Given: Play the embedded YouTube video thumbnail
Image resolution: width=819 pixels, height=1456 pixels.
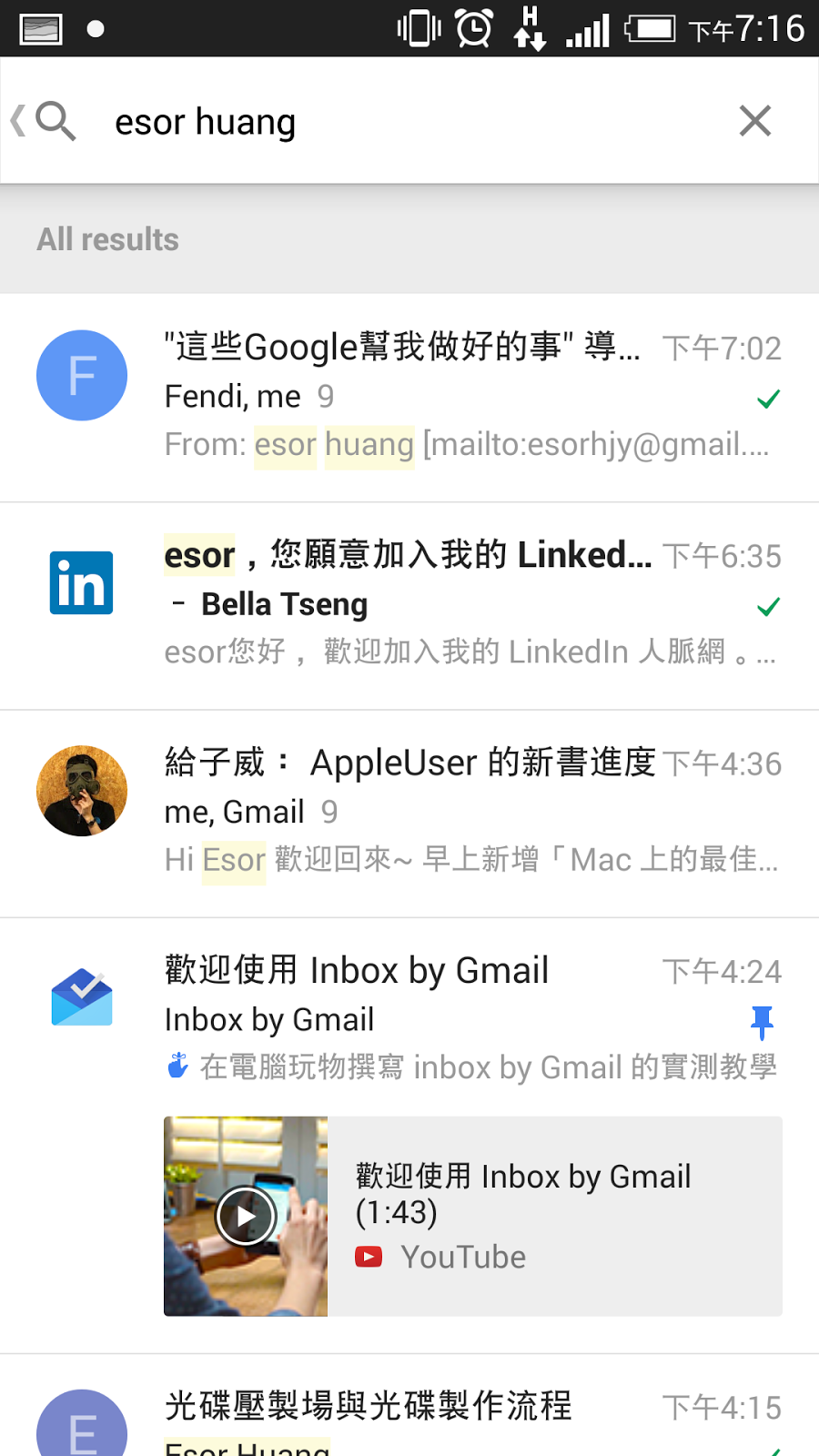Looking at the screenshot, I should (x=245, y=1216).
